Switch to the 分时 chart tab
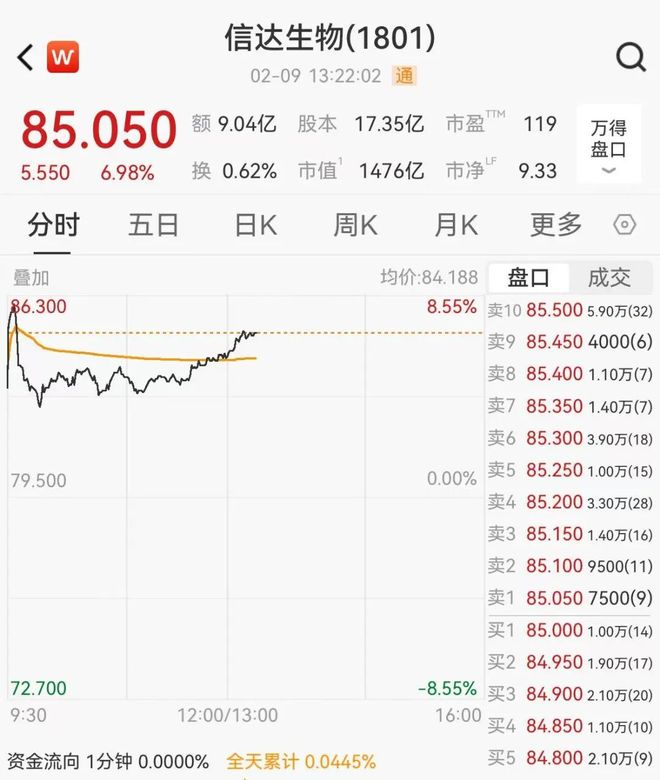 (x=54, y=225)
